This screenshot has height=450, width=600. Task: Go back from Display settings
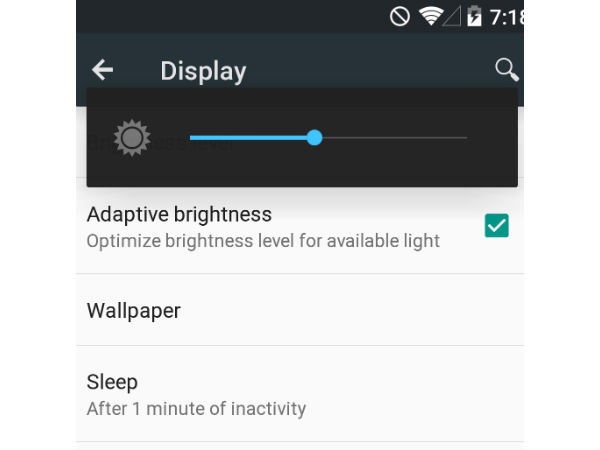pyautogui.click(x=102, y=70)
